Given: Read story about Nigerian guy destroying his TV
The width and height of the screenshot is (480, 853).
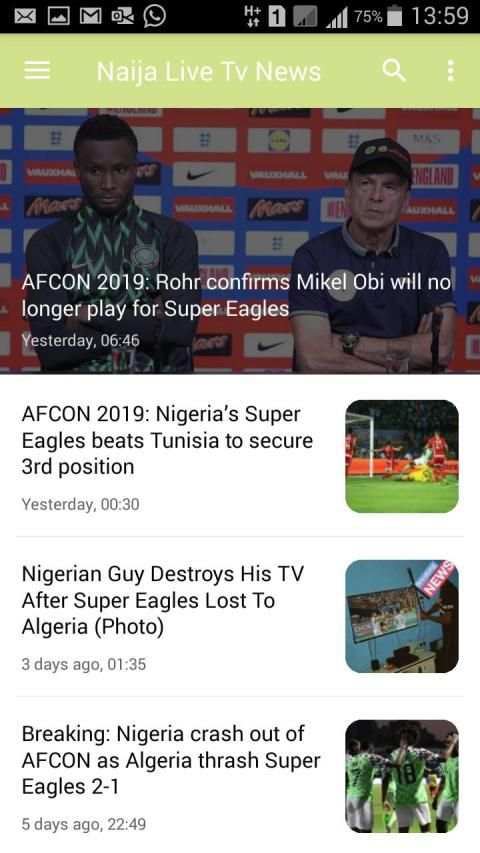Looking at the screenshot, I should point(240,616).
